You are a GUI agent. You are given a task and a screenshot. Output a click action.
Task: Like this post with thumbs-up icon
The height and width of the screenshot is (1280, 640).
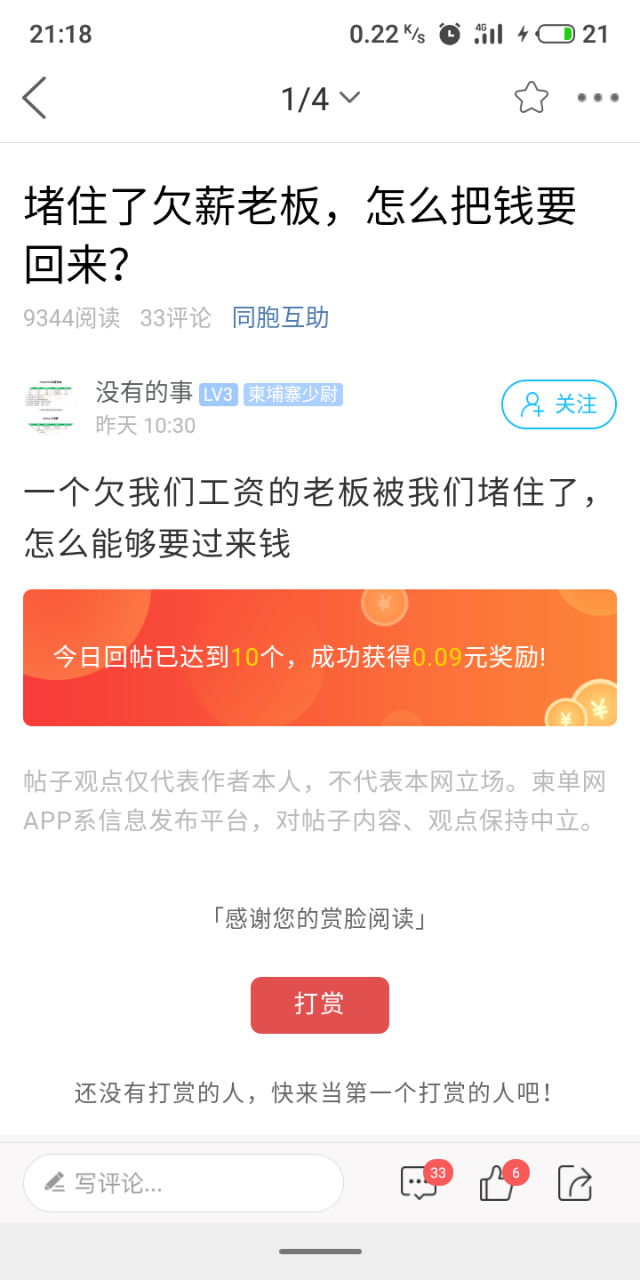pos(498,1184)
